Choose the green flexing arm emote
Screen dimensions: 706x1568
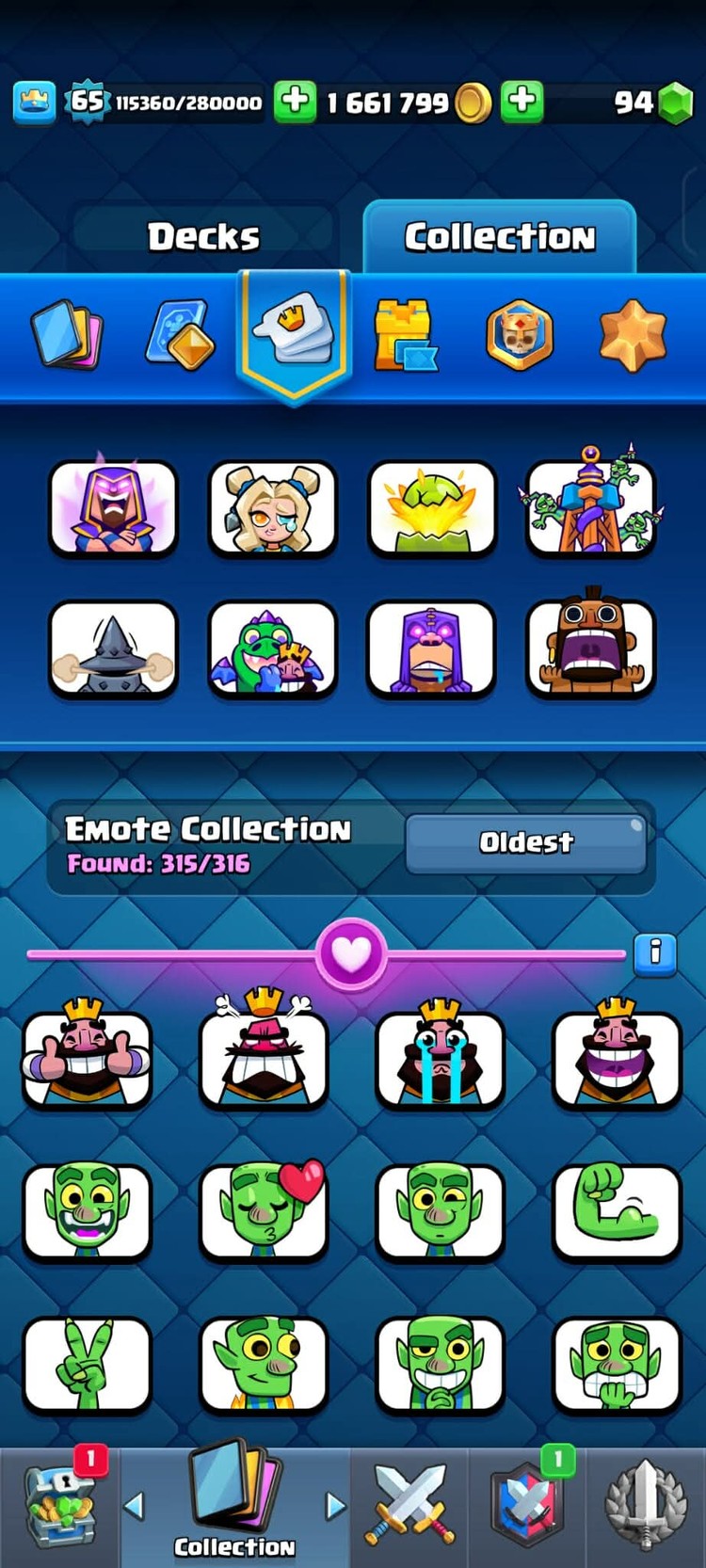coord(617,1211)
